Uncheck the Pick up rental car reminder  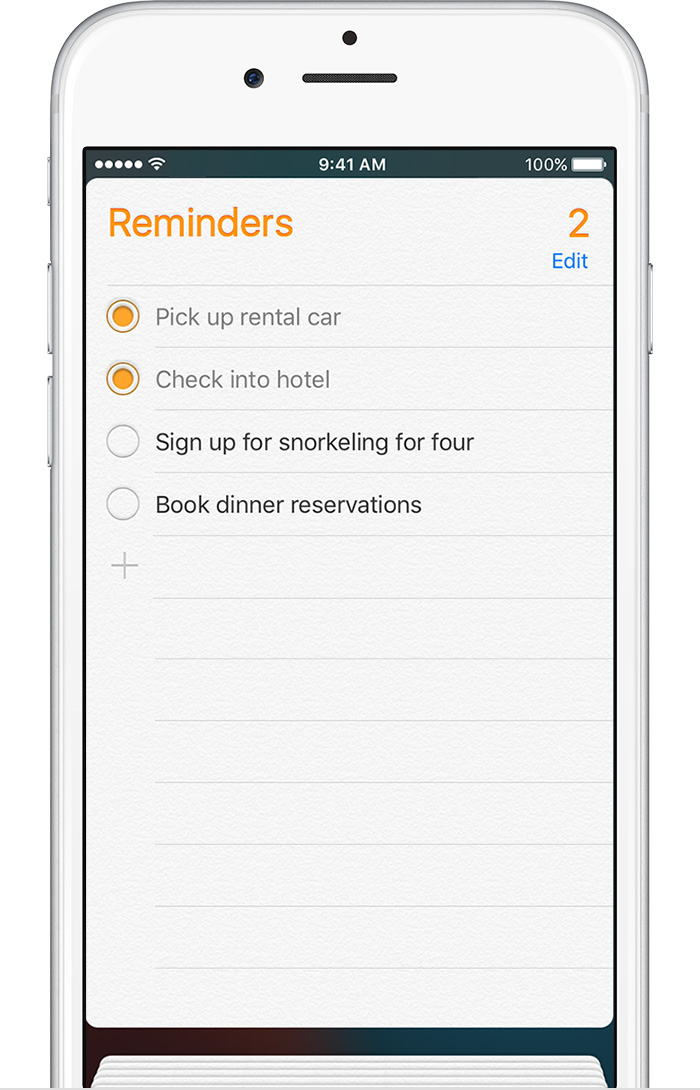pos(123,317)
